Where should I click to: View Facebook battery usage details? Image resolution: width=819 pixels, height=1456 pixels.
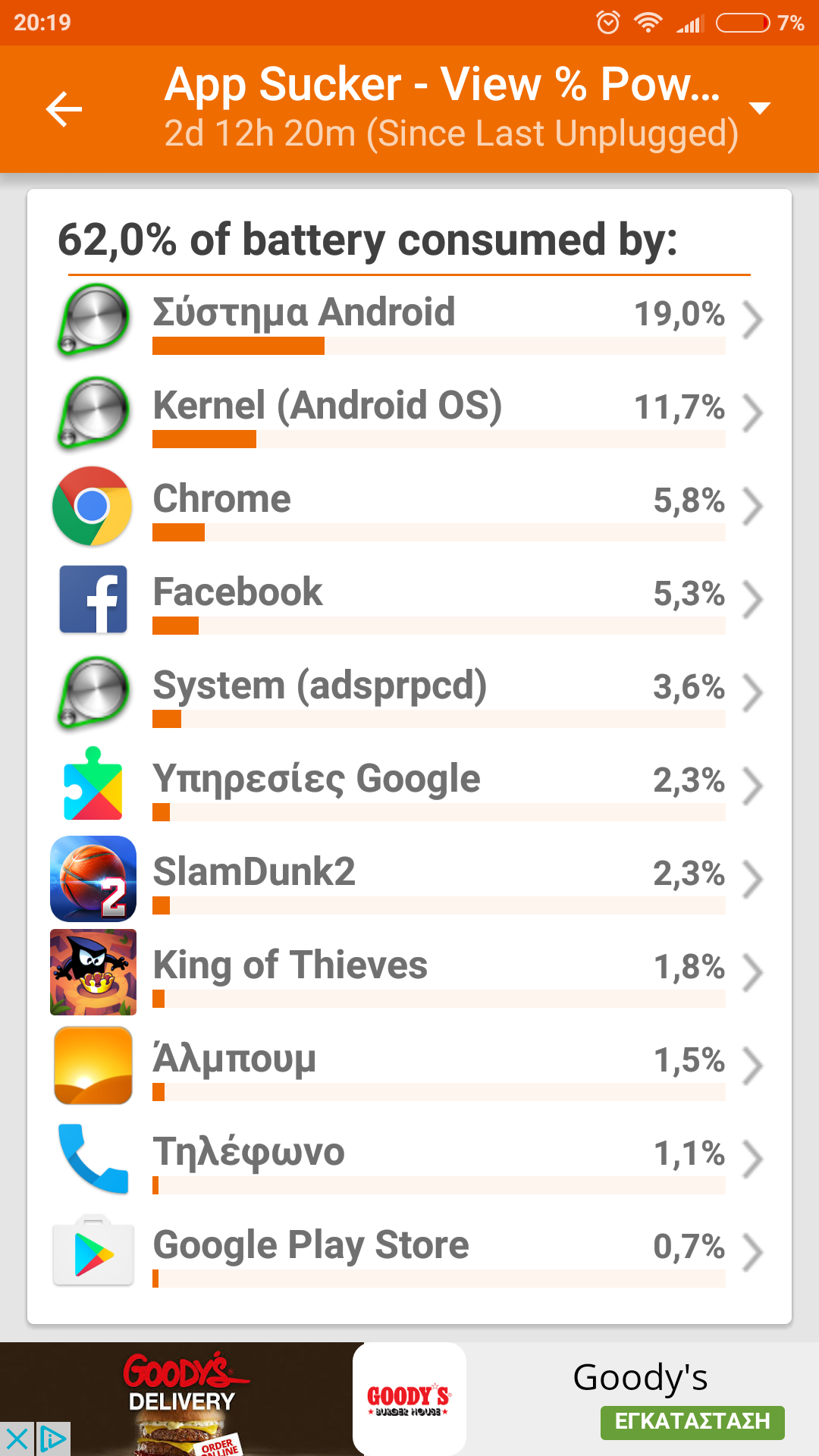(x=409, y=600)
